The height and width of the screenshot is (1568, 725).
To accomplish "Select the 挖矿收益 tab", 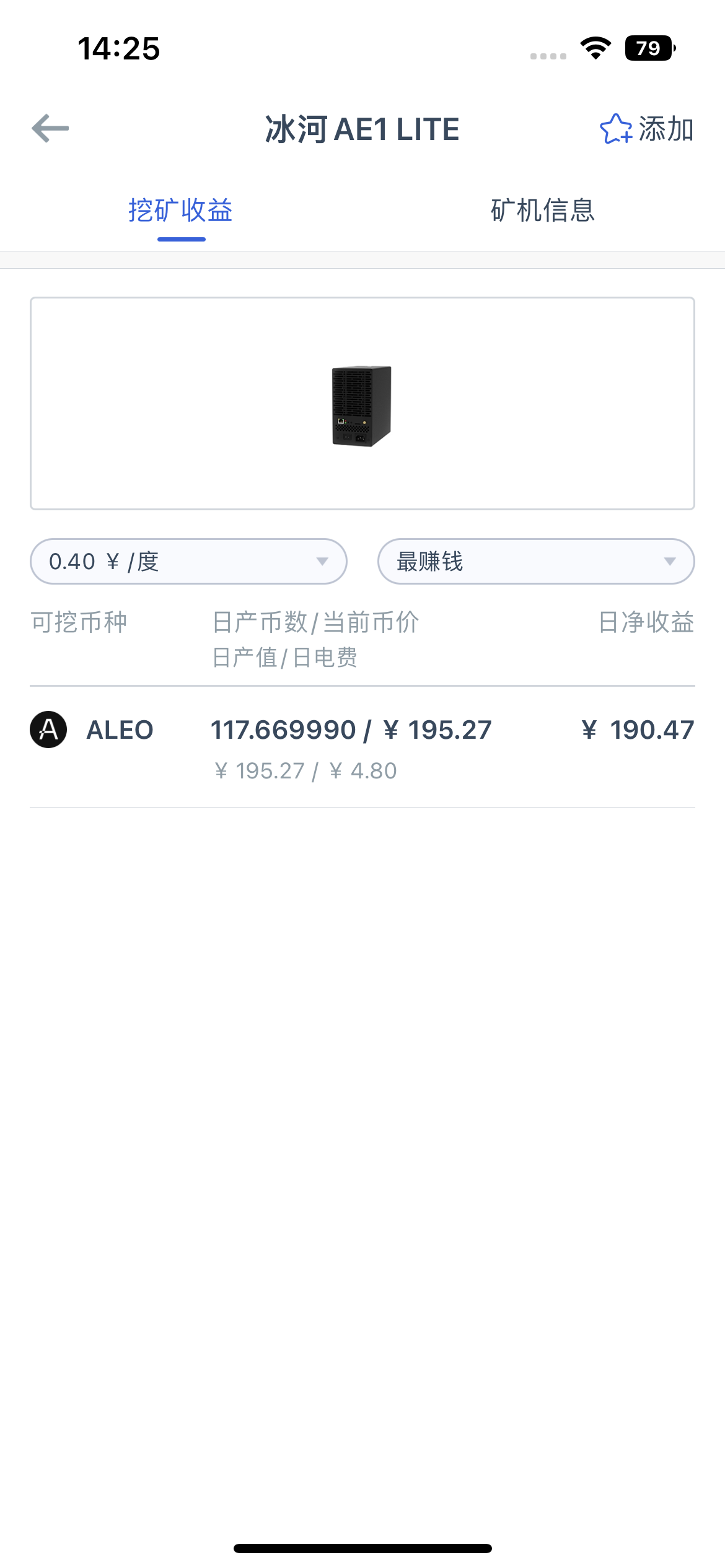I will pos(181,211).
